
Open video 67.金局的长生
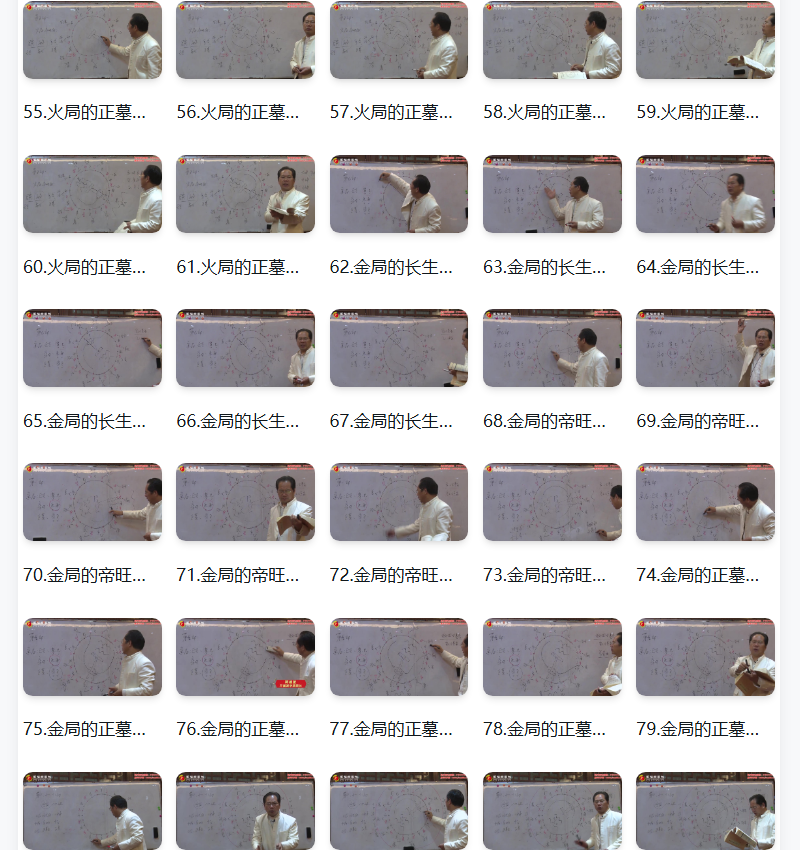click(x=399, y=348)
